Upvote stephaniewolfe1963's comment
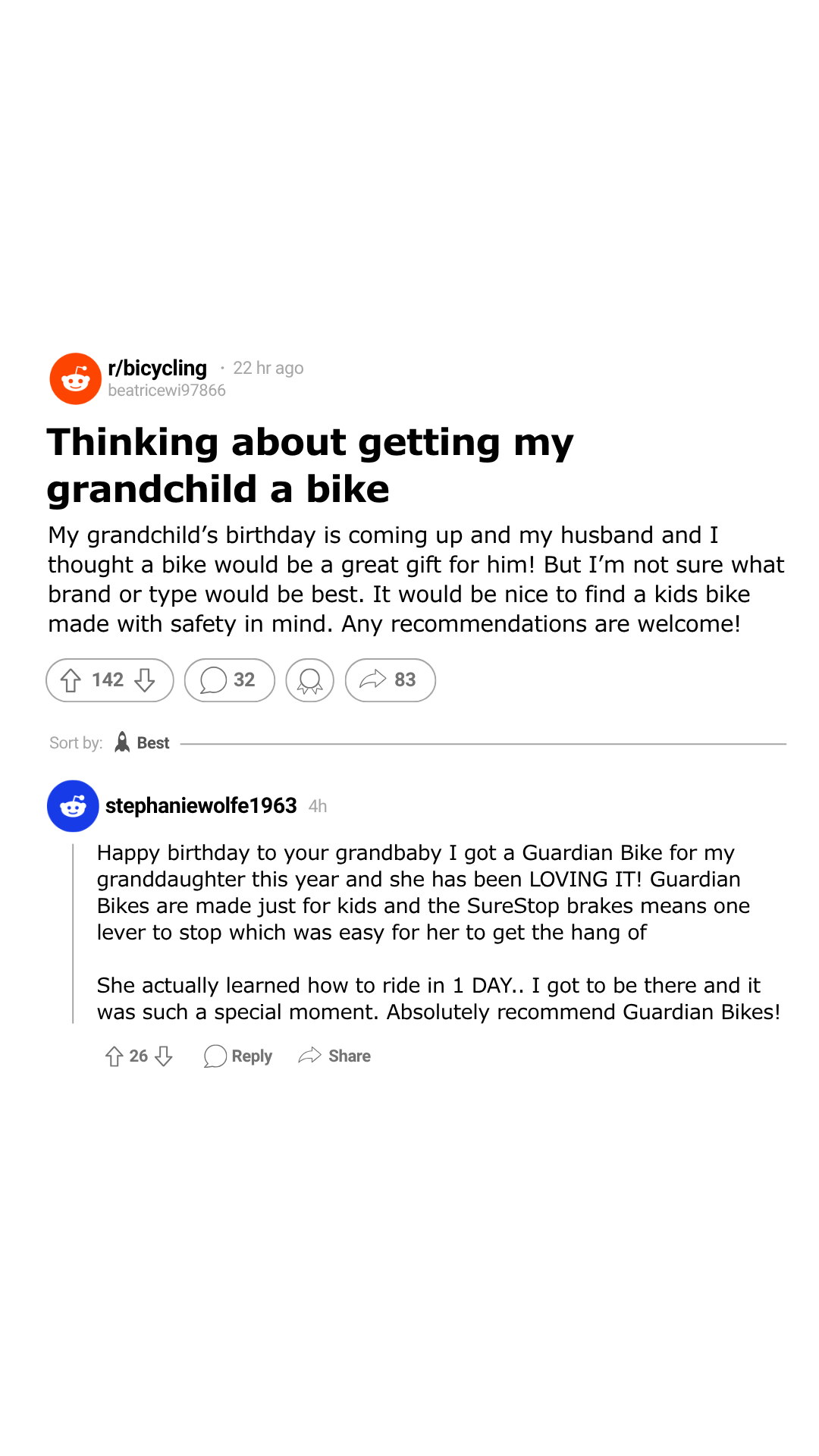 click(114, 1056)
